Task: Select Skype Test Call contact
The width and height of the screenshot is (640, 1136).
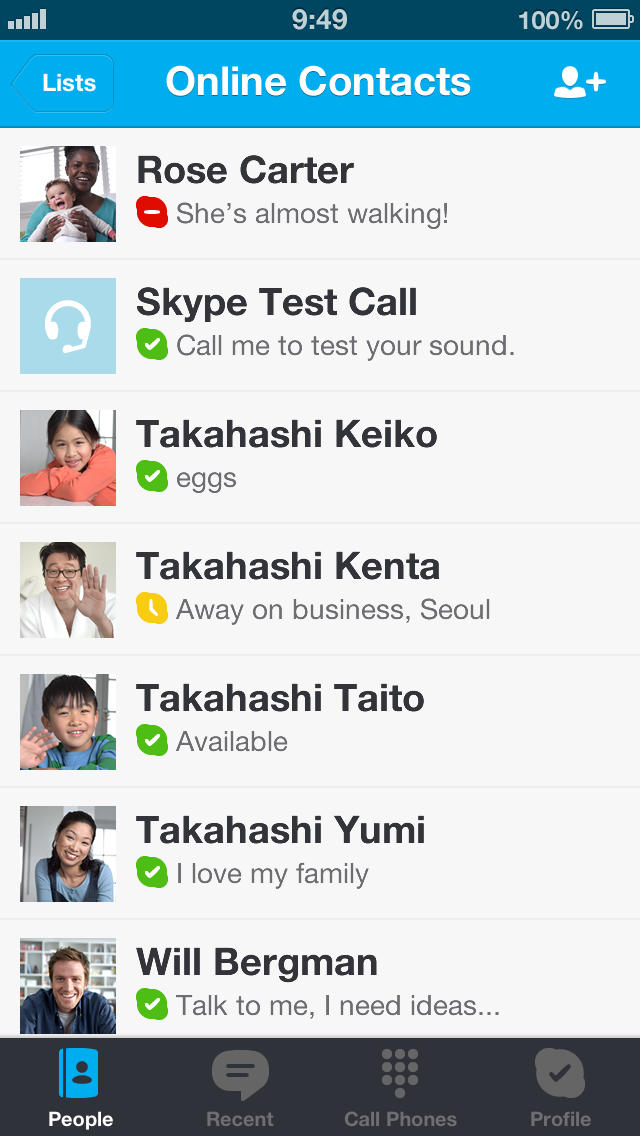Action: point(320,325)
